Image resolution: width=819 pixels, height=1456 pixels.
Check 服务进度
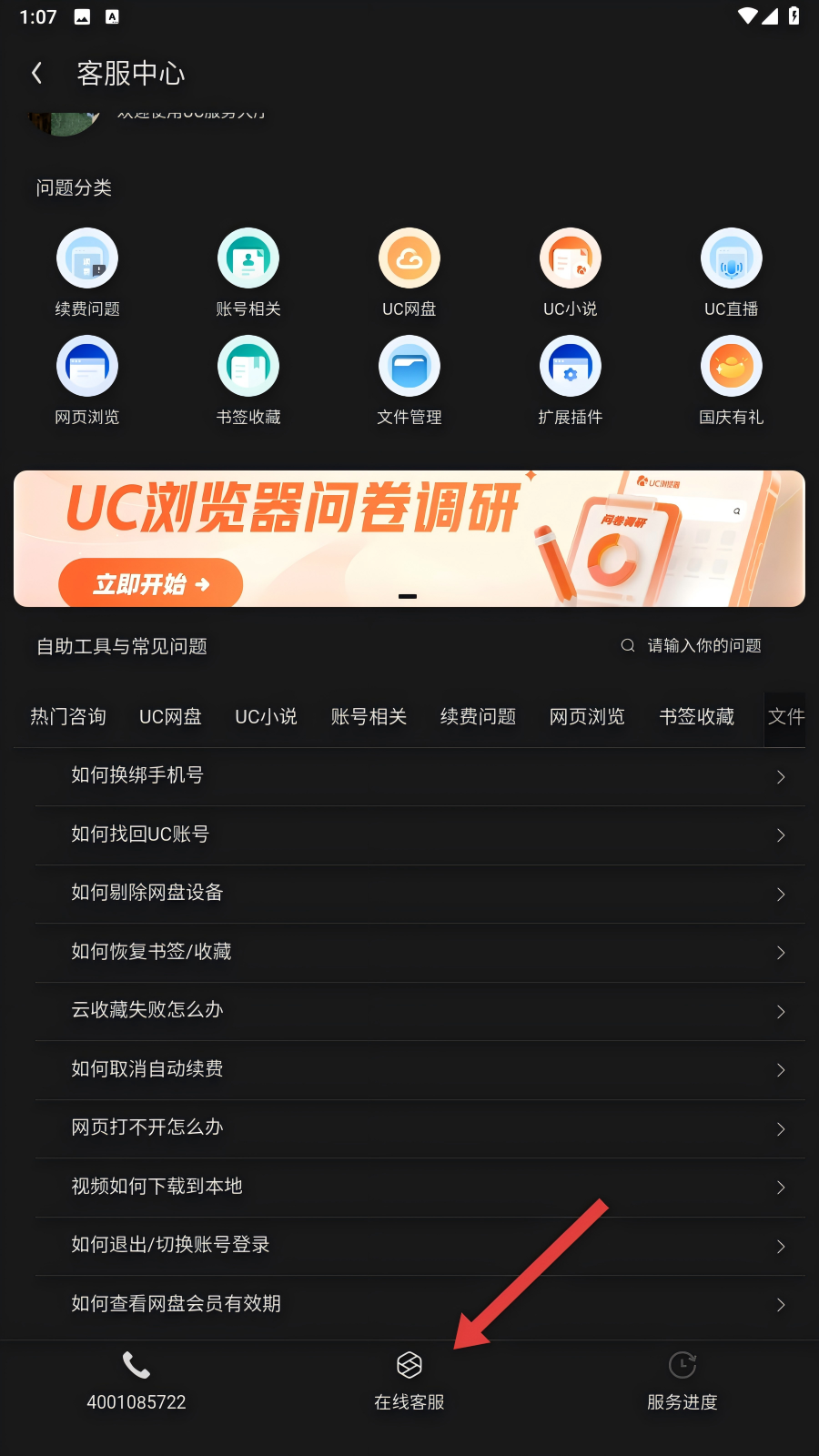(682, 1381)
